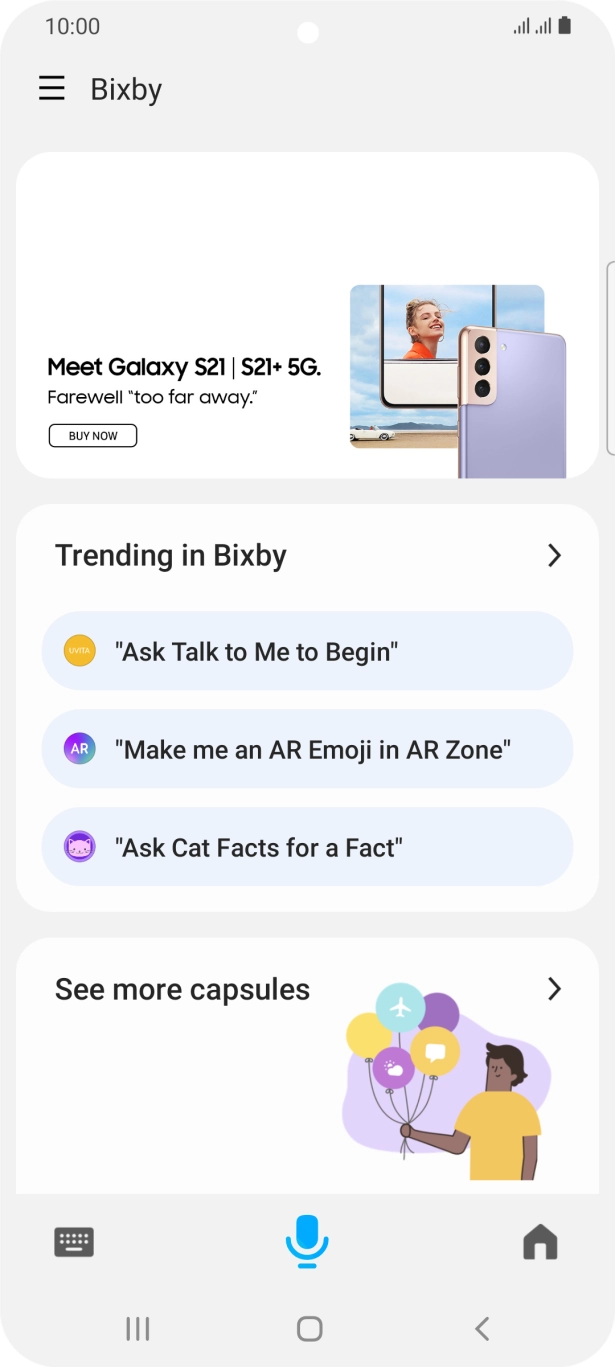Screen dimensions: 615x1367
Task: Go back using the navigation bar
Action: (482, 1328)
